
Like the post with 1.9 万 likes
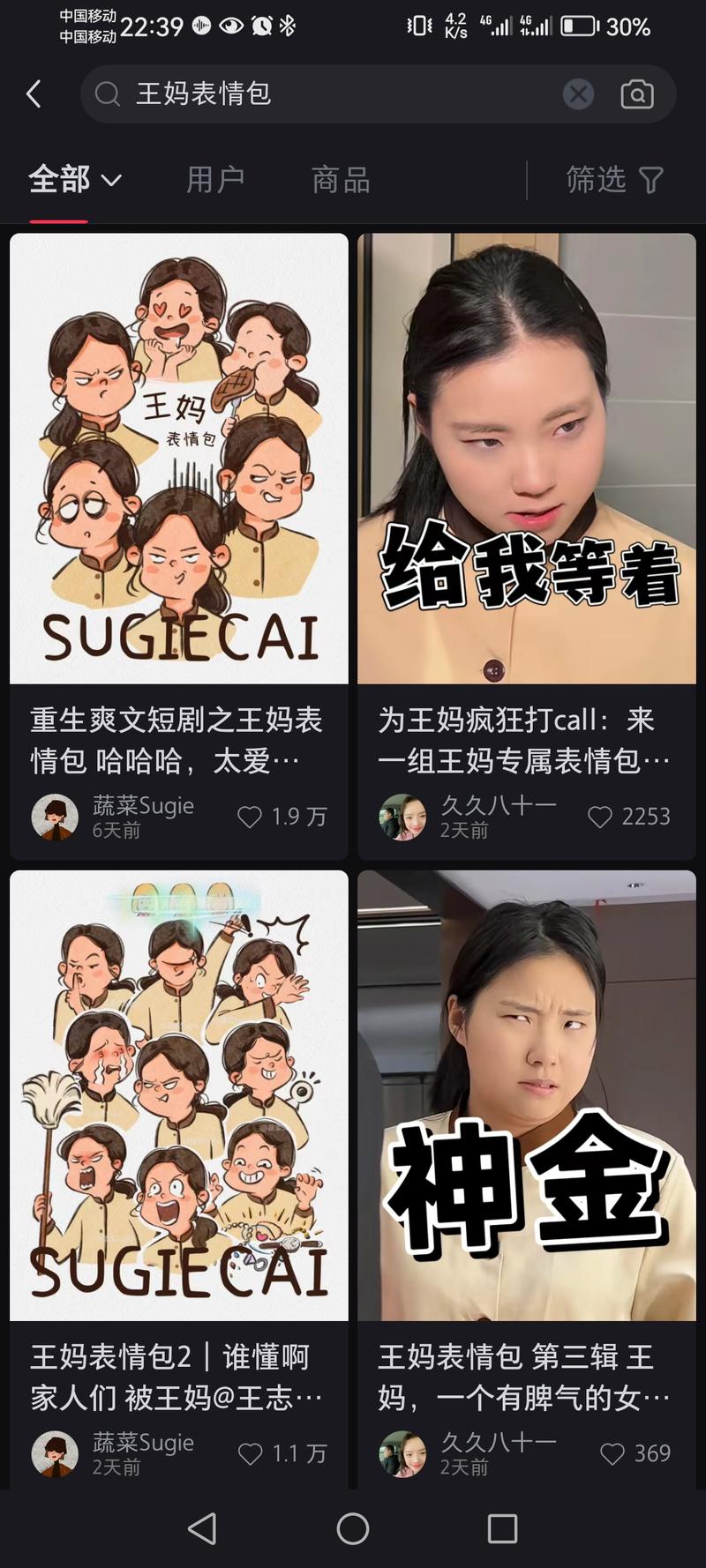[250, 818]
